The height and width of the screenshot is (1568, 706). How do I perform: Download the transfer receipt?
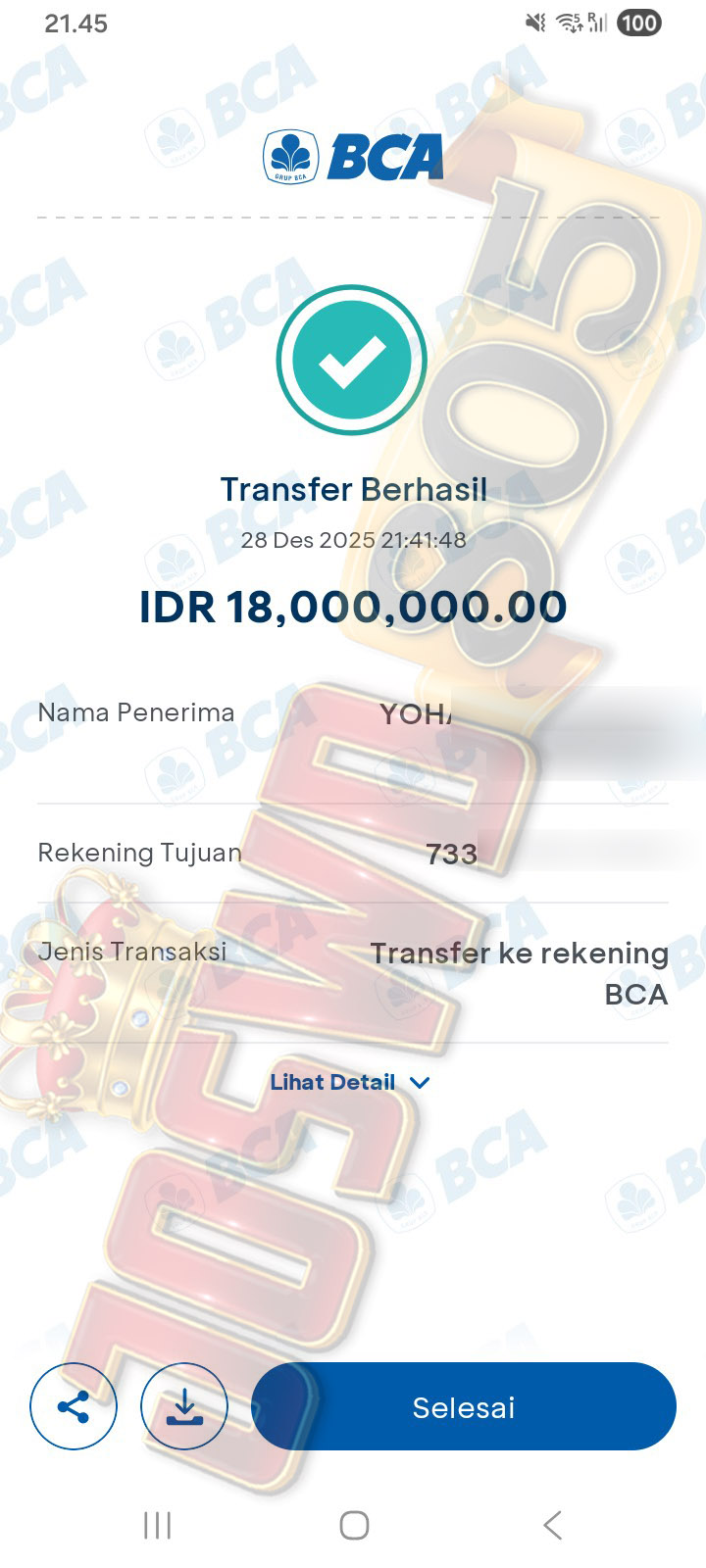184,1407
